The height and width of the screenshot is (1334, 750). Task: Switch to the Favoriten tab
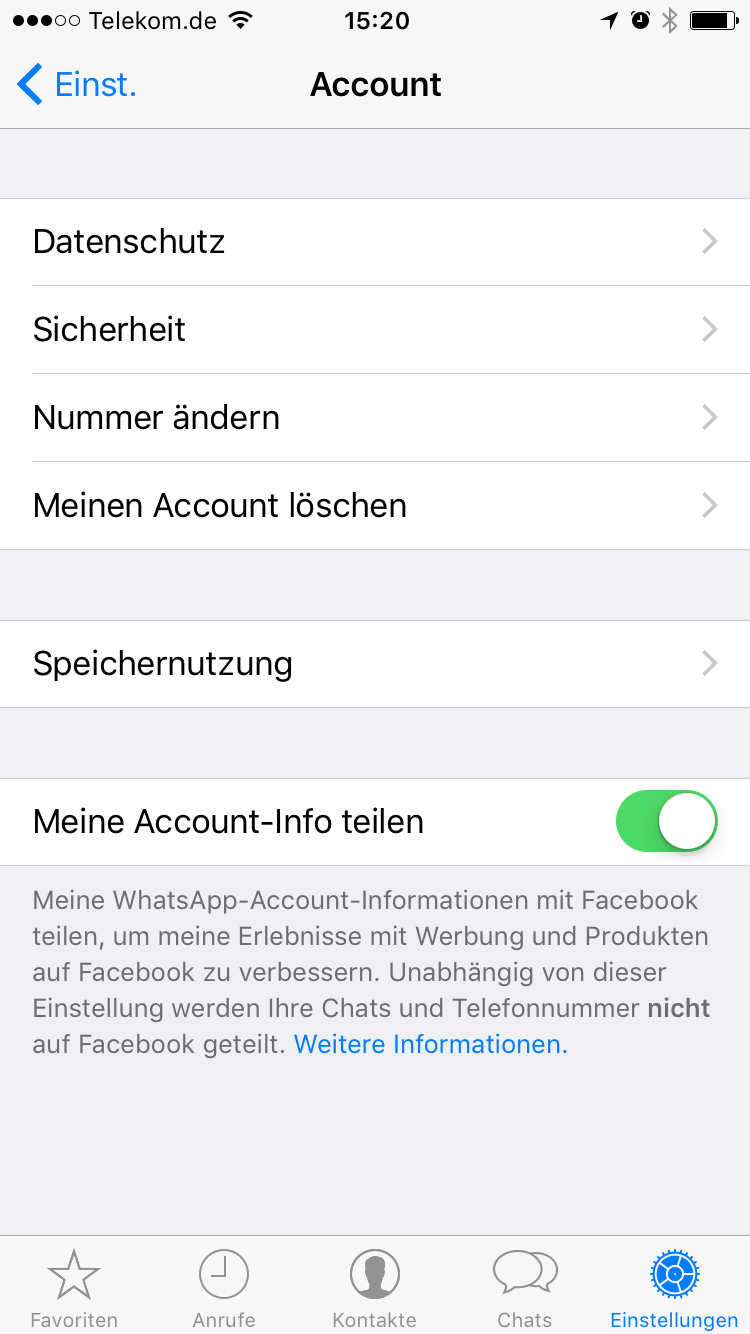click(74, 1286)
